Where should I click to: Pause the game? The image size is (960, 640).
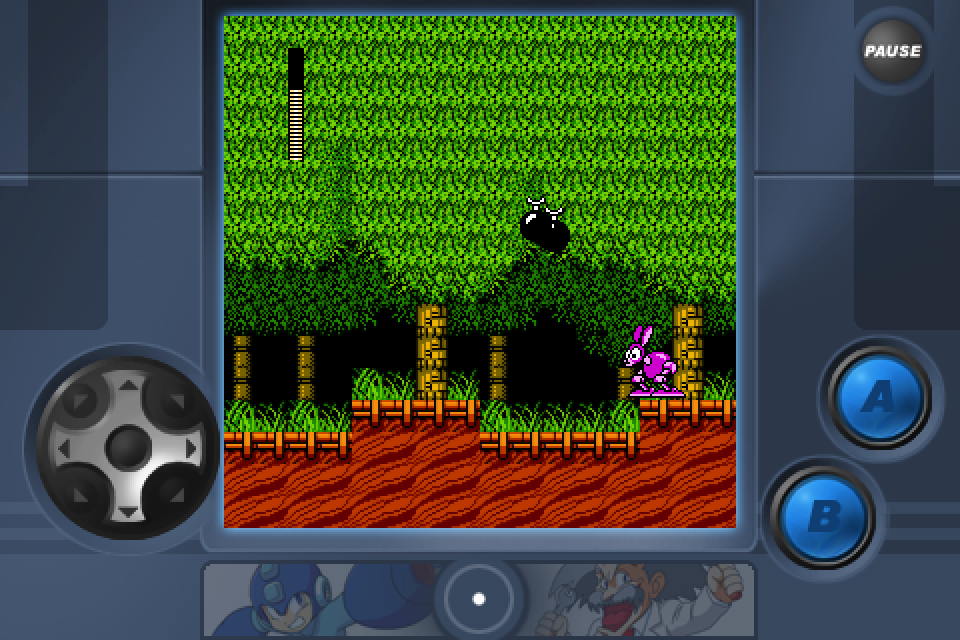(892, 51)
